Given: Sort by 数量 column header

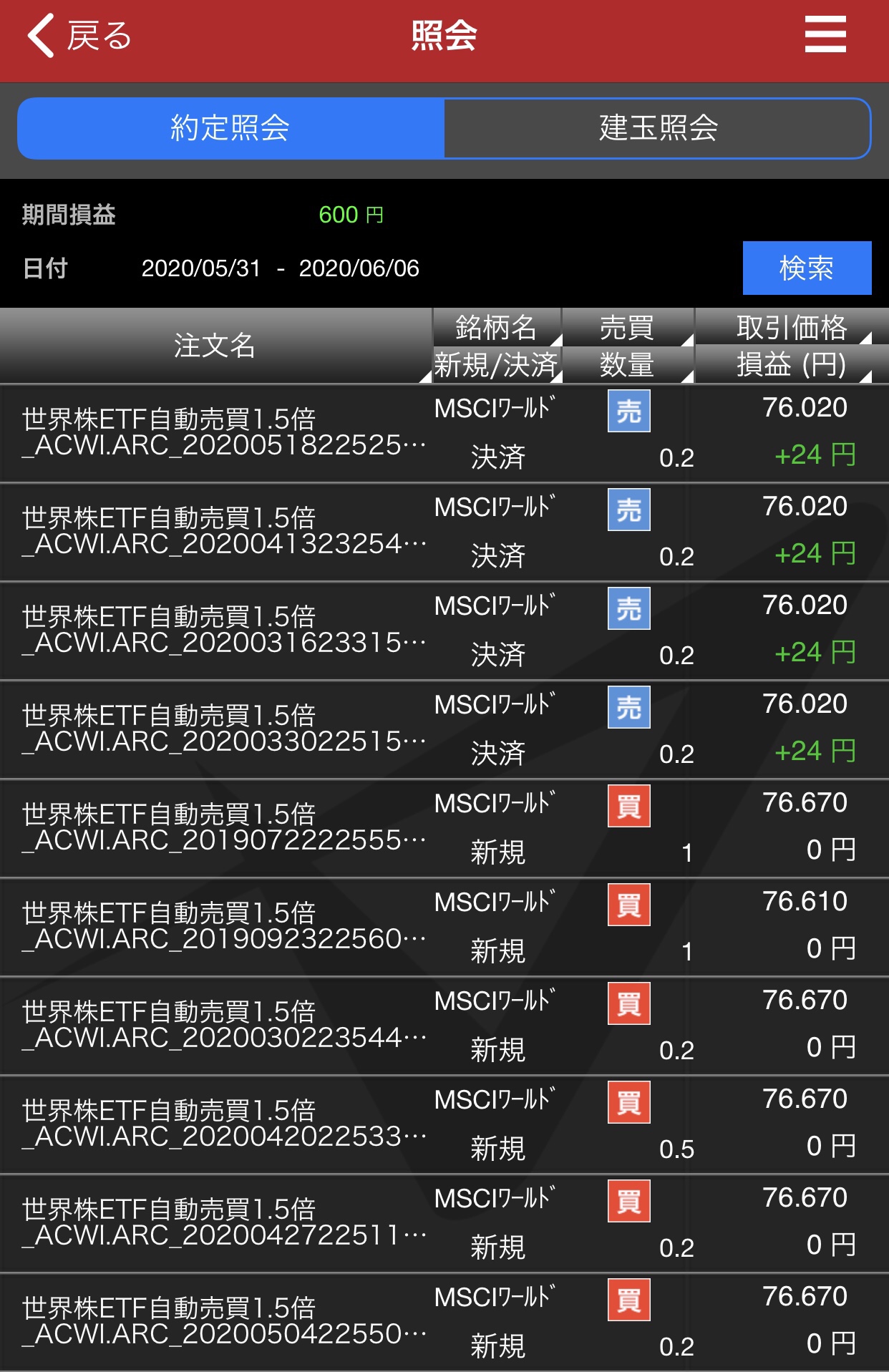Looking at the screenshot, I should point(627,365).
